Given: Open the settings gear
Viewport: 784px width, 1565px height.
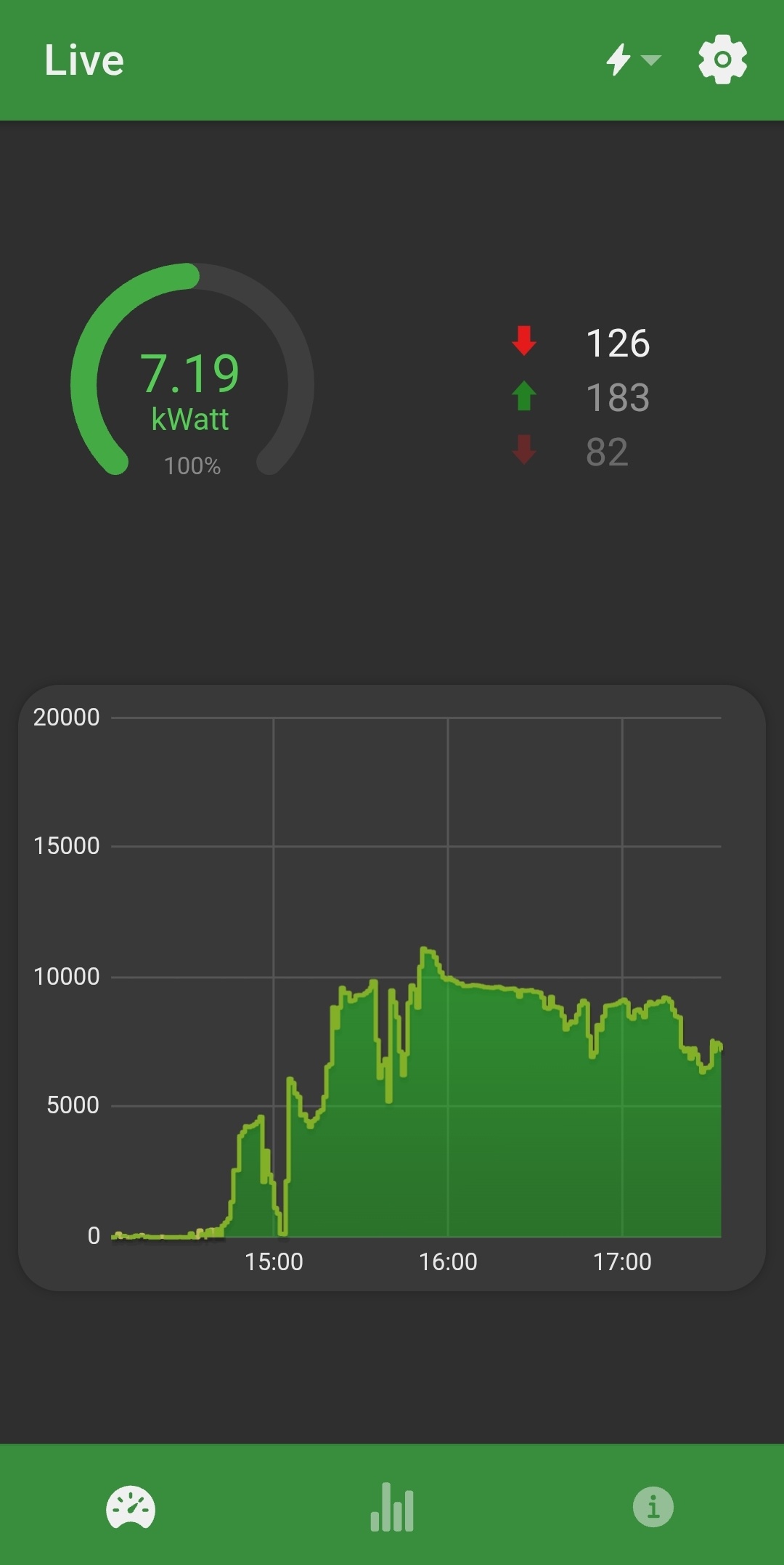Looking at the screenshot, I should coord(722,60).
